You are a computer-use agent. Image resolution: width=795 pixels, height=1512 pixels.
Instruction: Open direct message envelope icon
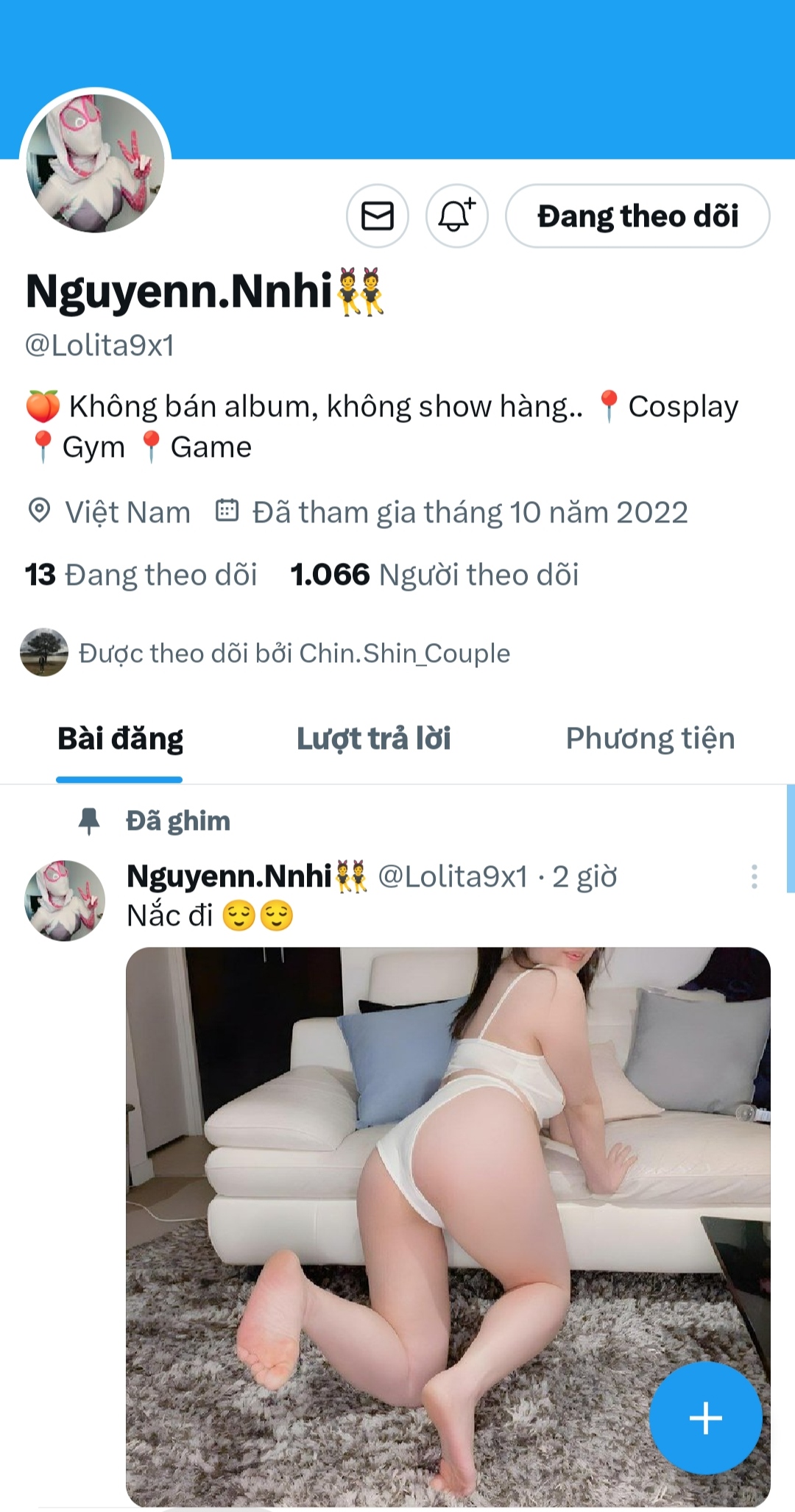pyautogui.click(x=378, y=216)
